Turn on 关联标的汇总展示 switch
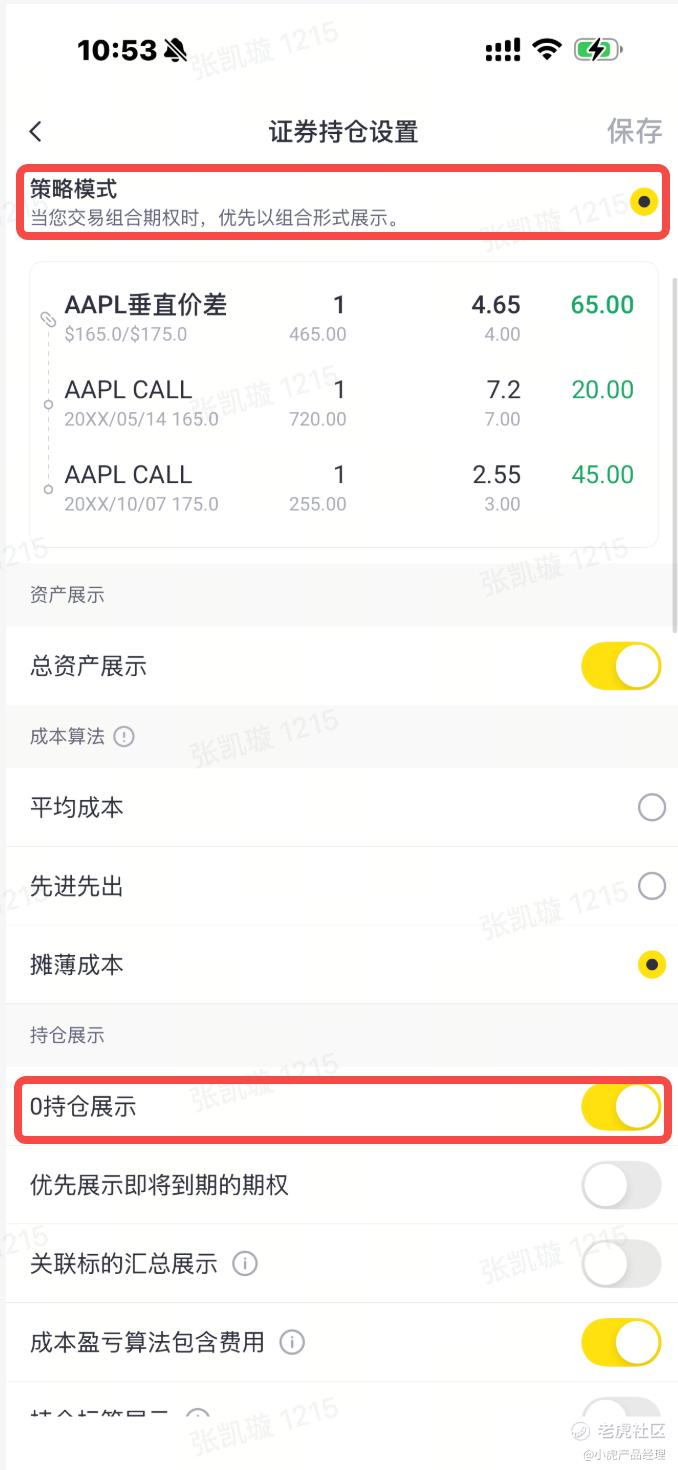This screenshot has height=1470, width=678. pyautogui.click(x=621, y=1263)
